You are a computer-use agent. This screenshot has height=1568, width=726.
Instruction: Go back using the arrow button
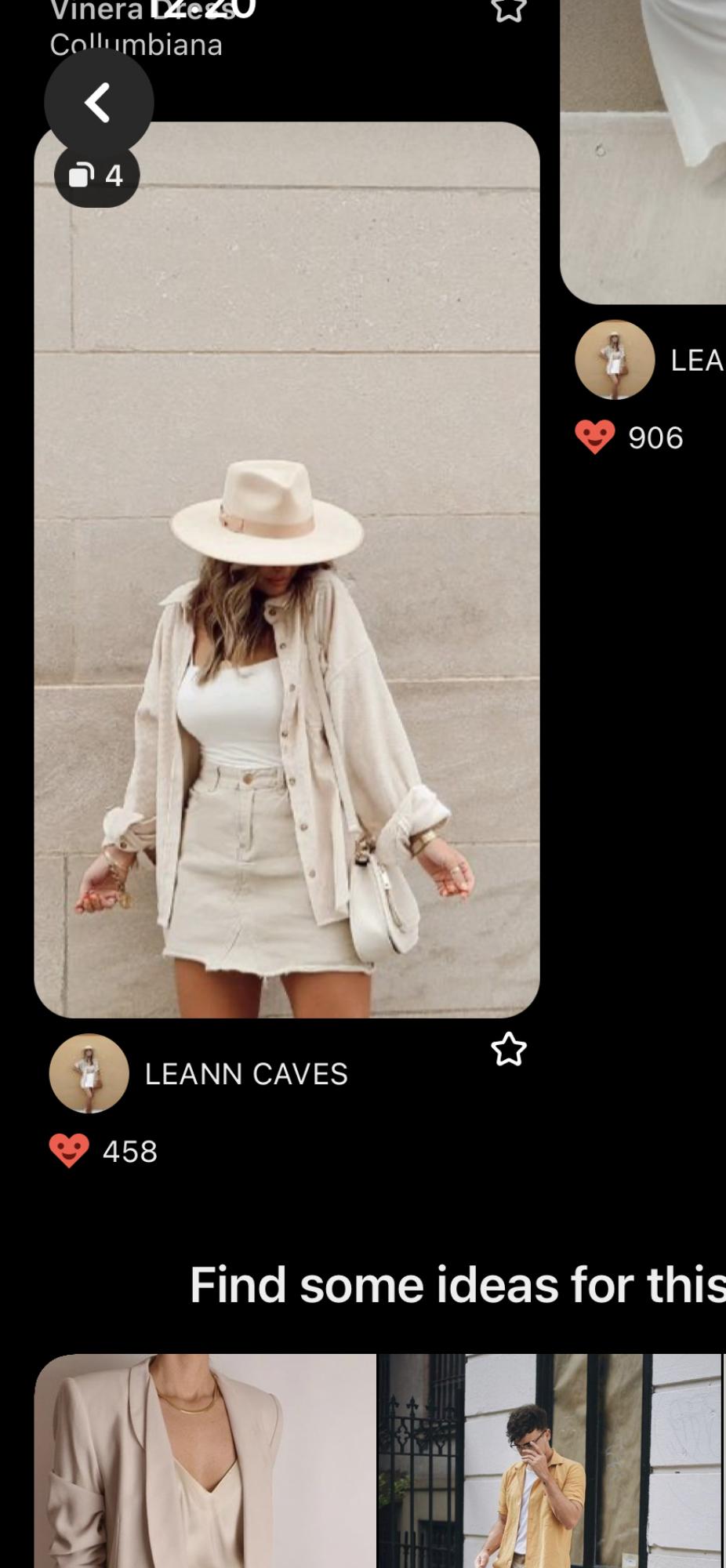(98, 103)
